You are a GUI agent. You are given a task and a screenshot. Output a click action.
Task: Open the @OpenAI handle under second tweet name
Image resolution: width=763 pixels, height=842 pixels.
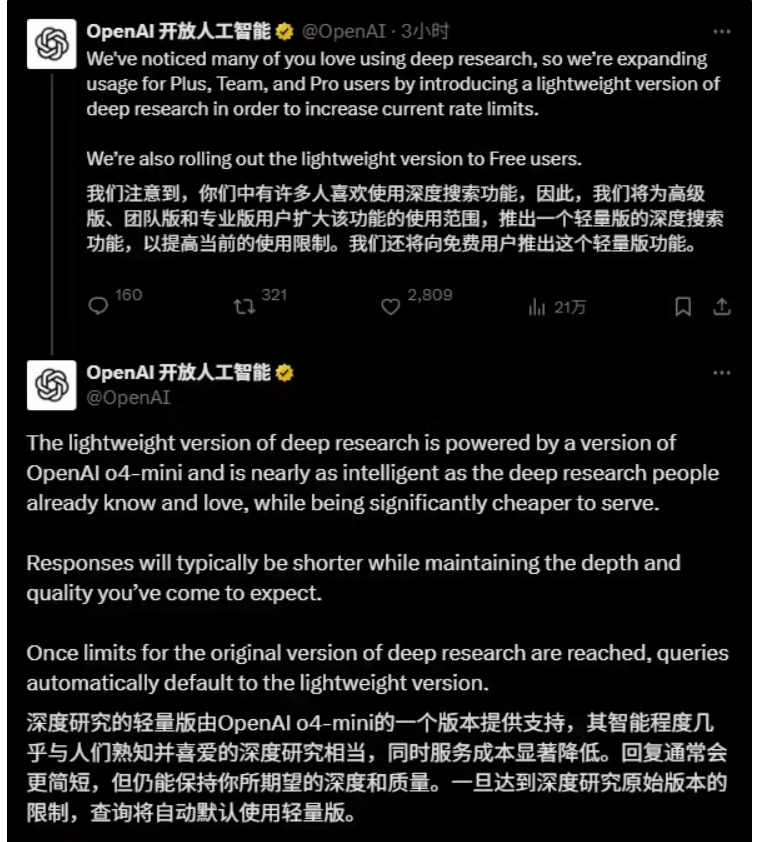pos(129,398)
